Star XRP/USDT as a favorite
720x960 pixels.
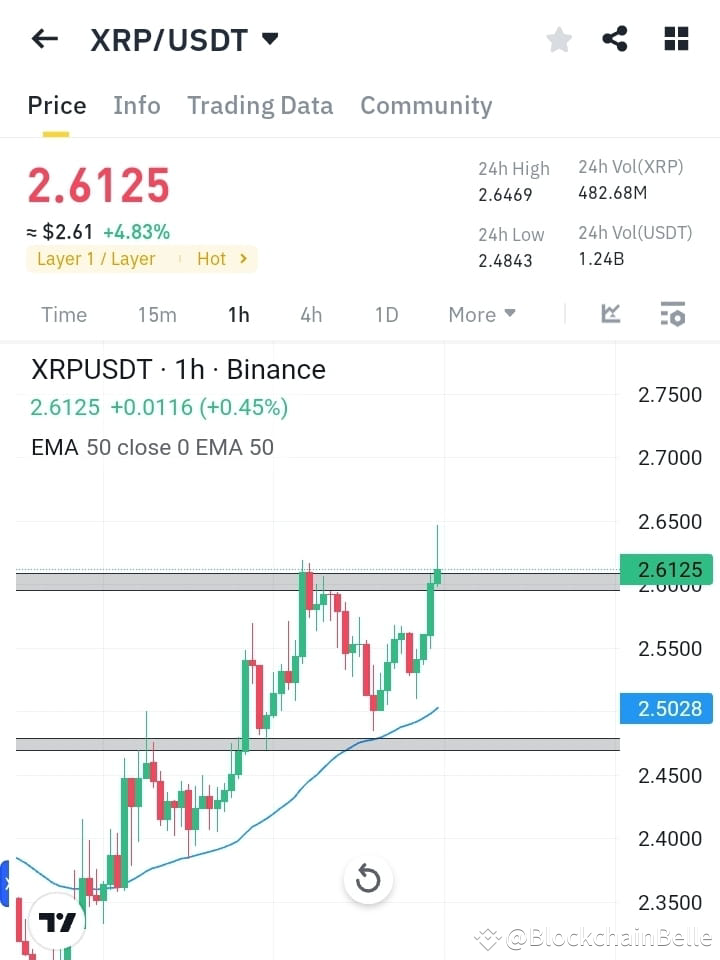[559, 38]
